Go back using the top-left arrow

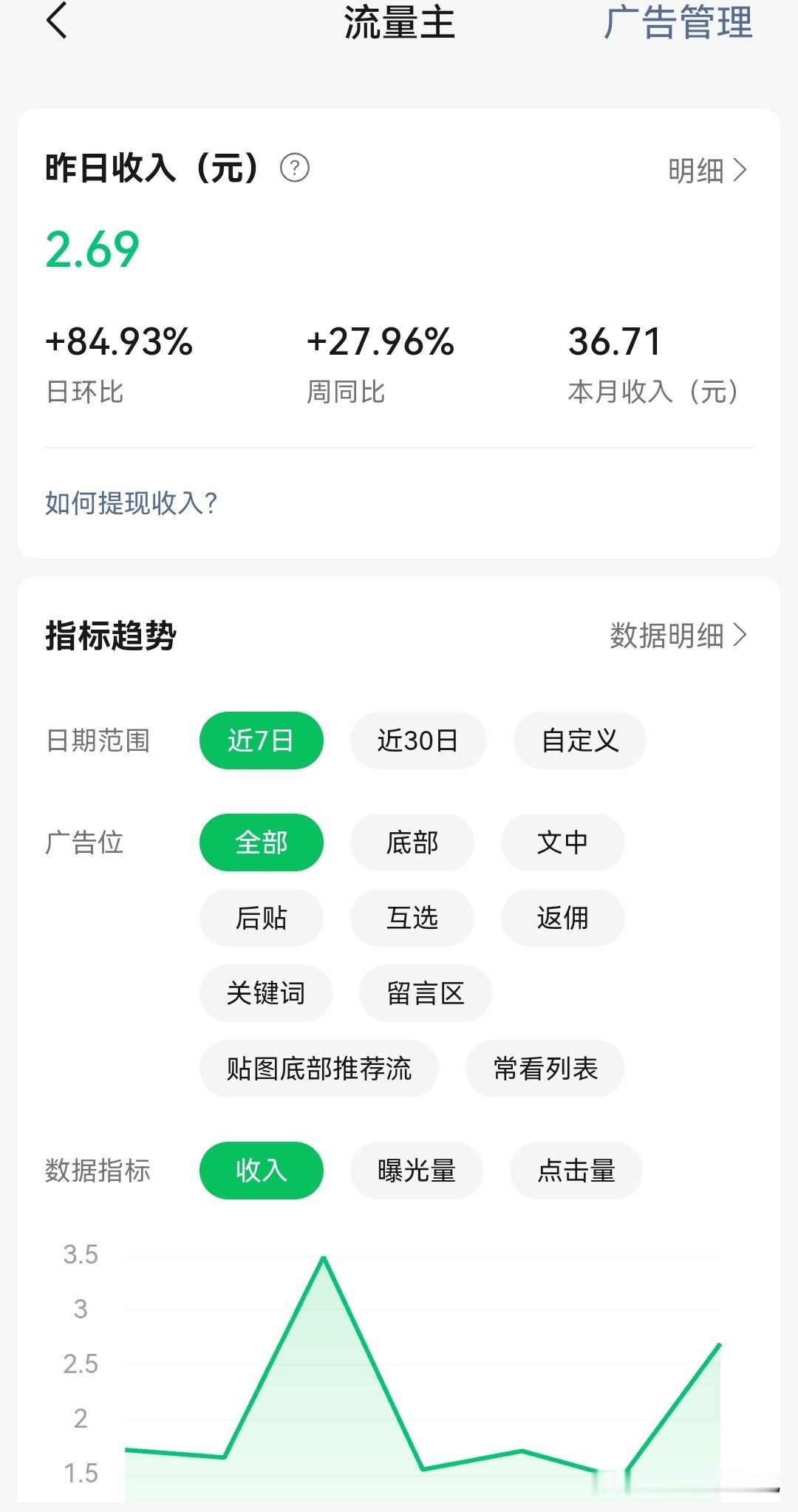[57, 20]
